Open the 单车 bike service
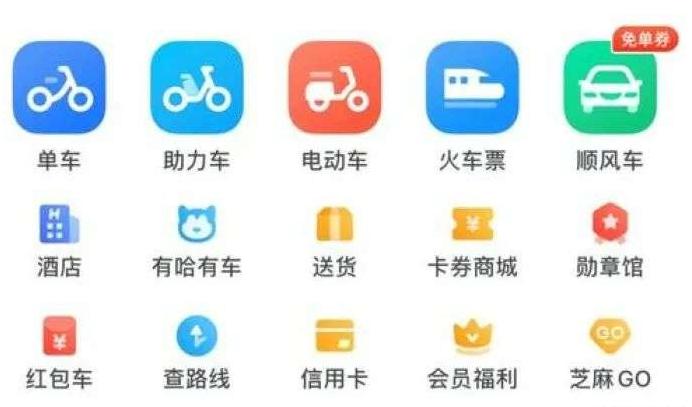This screenshot has width=692, height=407. point(59,88)
